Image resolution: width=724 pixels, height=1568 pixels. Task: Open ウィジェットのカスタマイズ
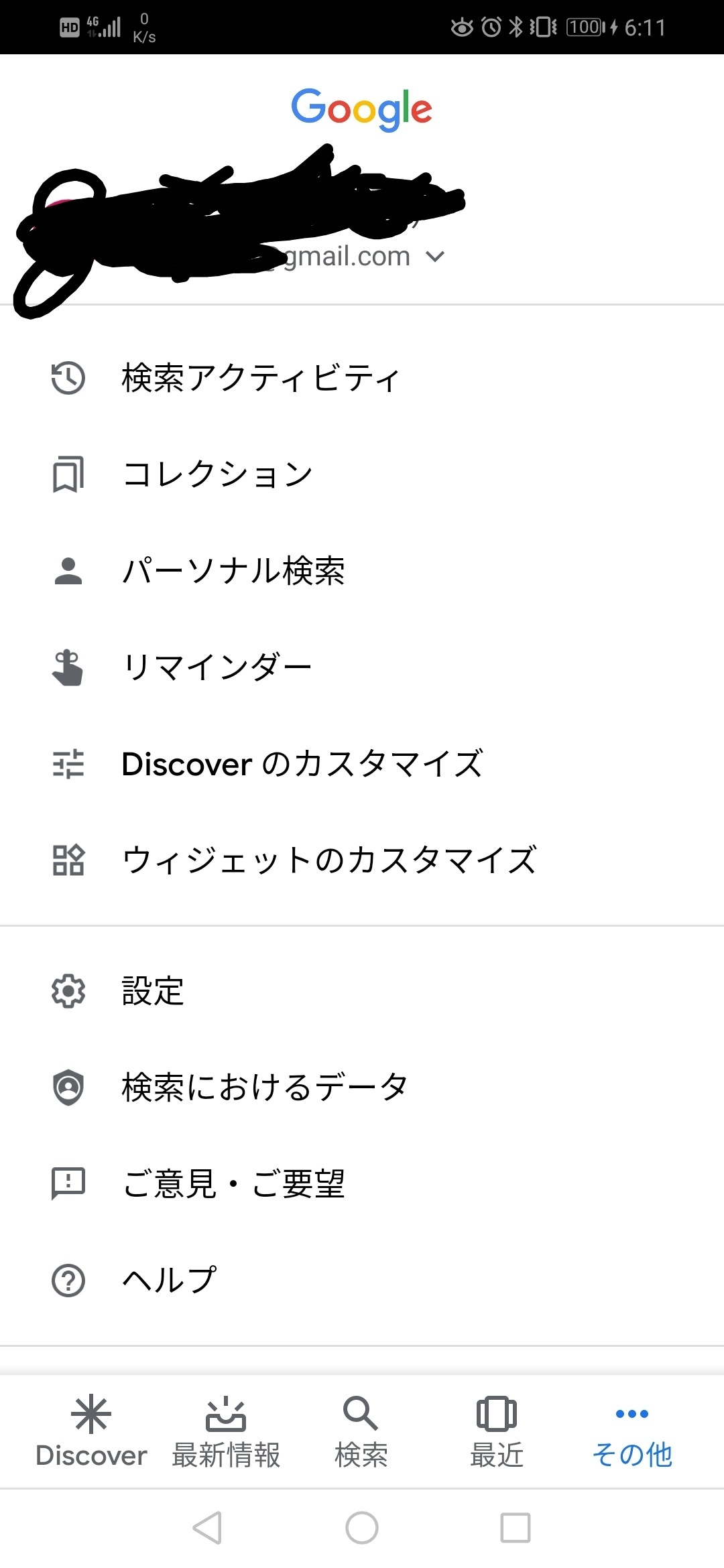(x=328, y=860)
